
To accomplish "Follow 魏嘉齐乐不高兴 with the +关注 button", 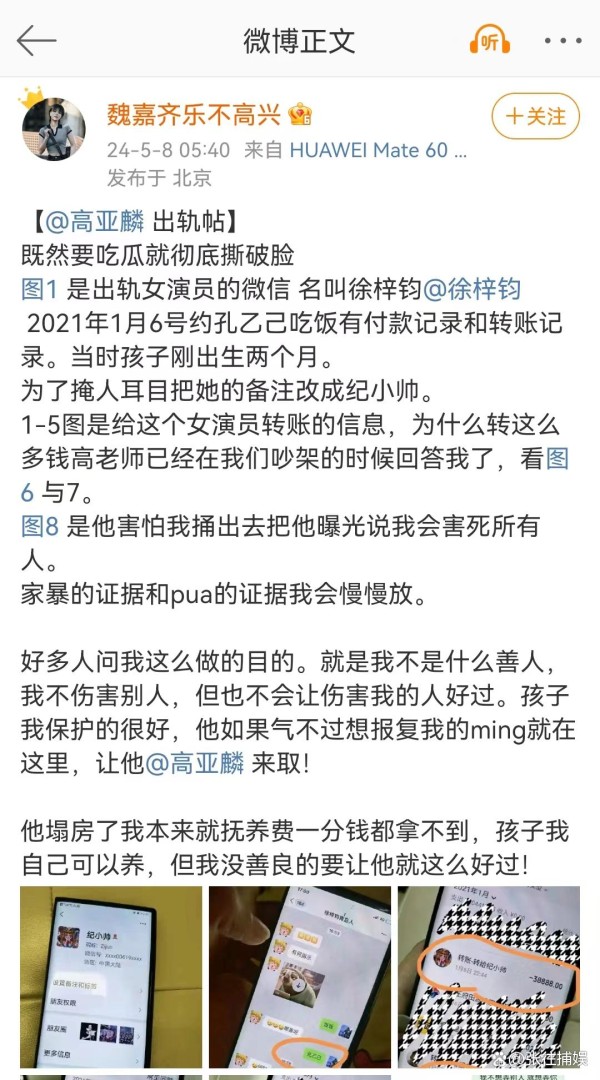I will [x=535, y=116].
